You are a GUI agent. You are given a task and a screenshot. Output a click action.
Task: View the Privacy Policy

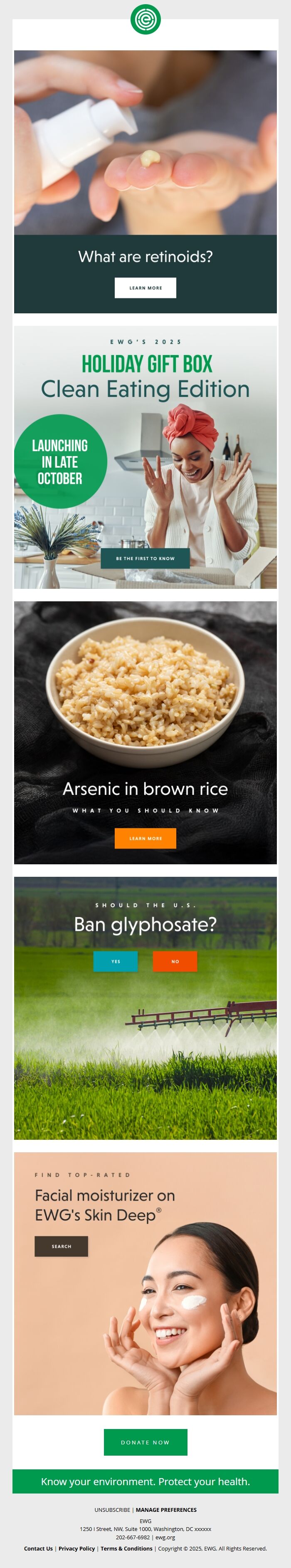tap(76, 1548)
